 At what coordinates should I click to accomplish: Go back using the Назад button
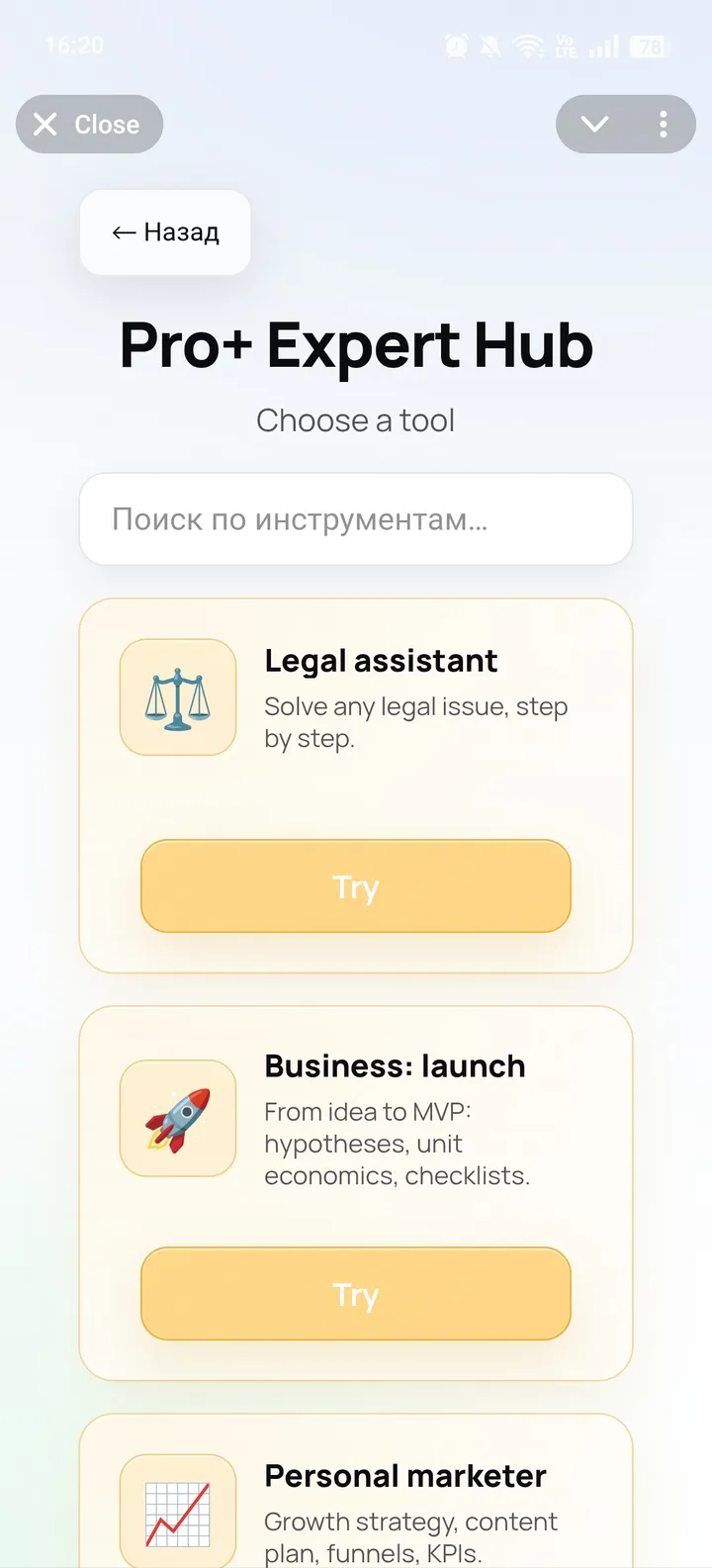164,232
